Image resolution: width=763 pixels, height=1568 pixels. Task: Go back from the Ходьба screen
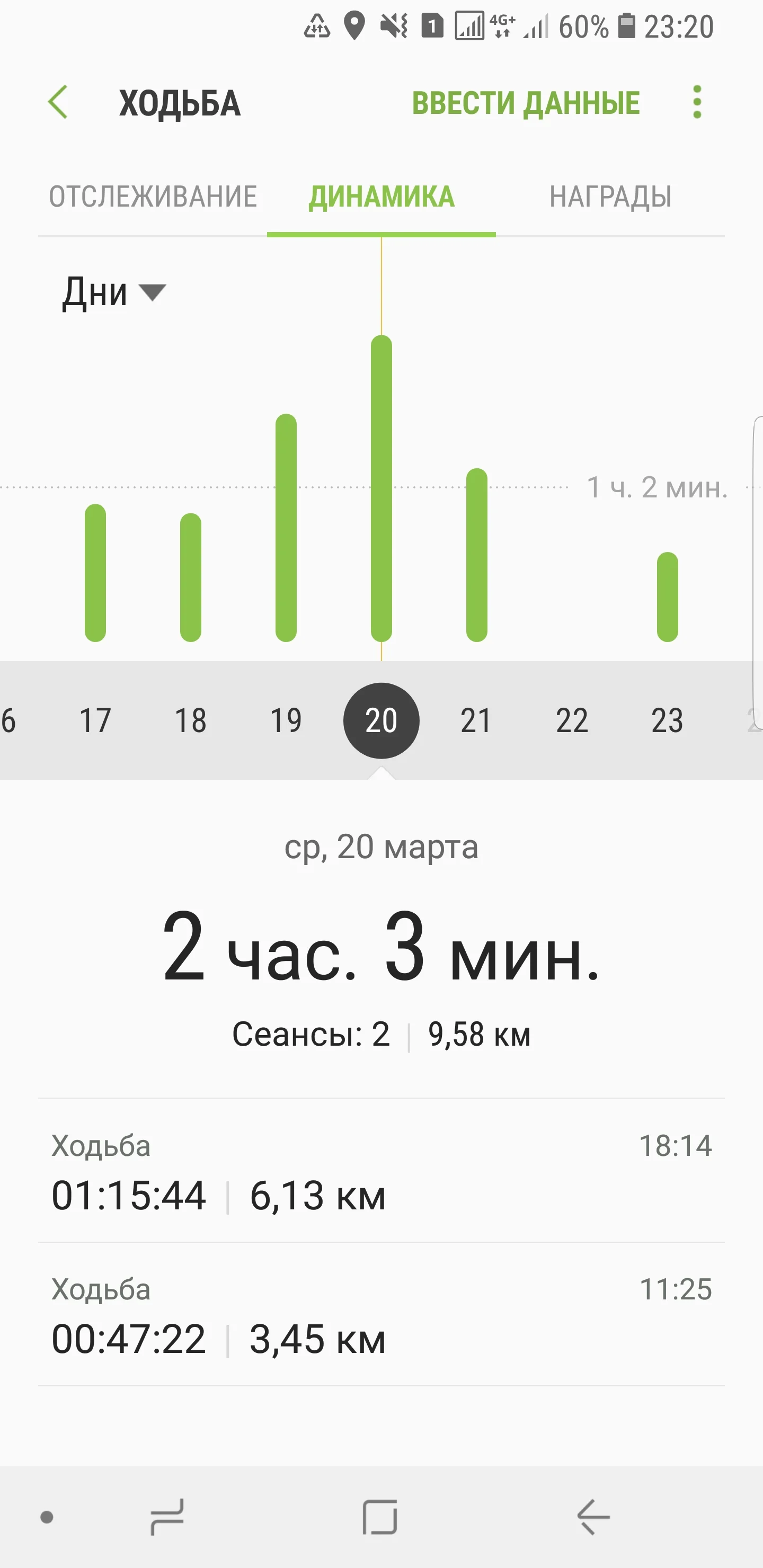pos(58,102)
